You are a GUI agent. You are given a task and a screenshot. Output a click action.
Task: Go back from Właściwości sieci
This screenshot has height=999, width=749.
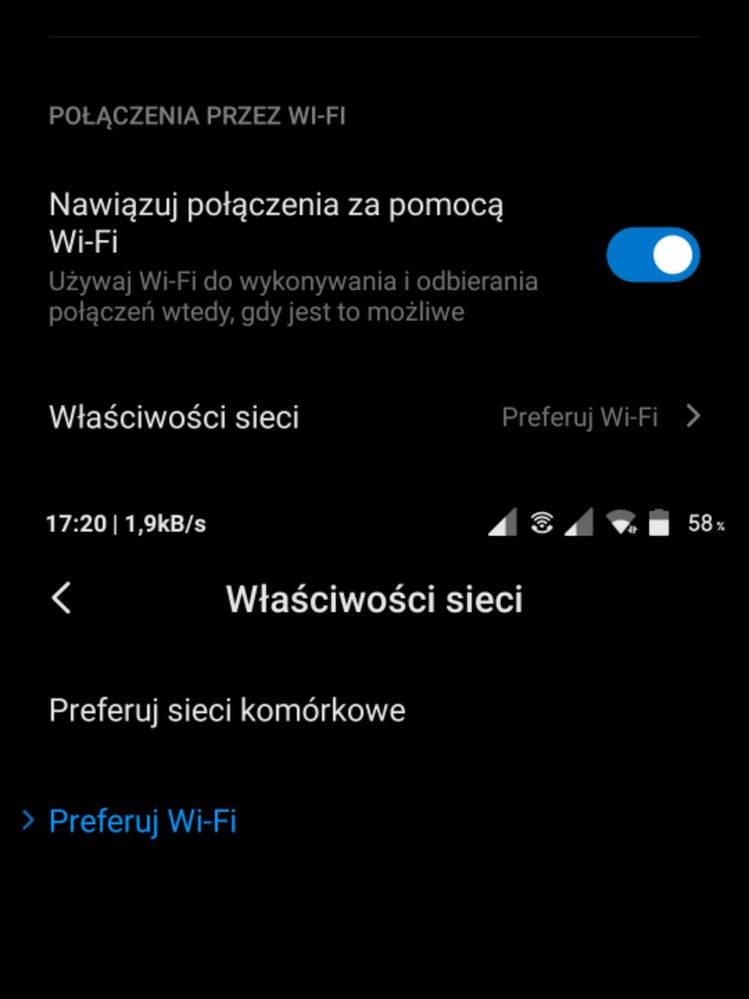[62, 598]
